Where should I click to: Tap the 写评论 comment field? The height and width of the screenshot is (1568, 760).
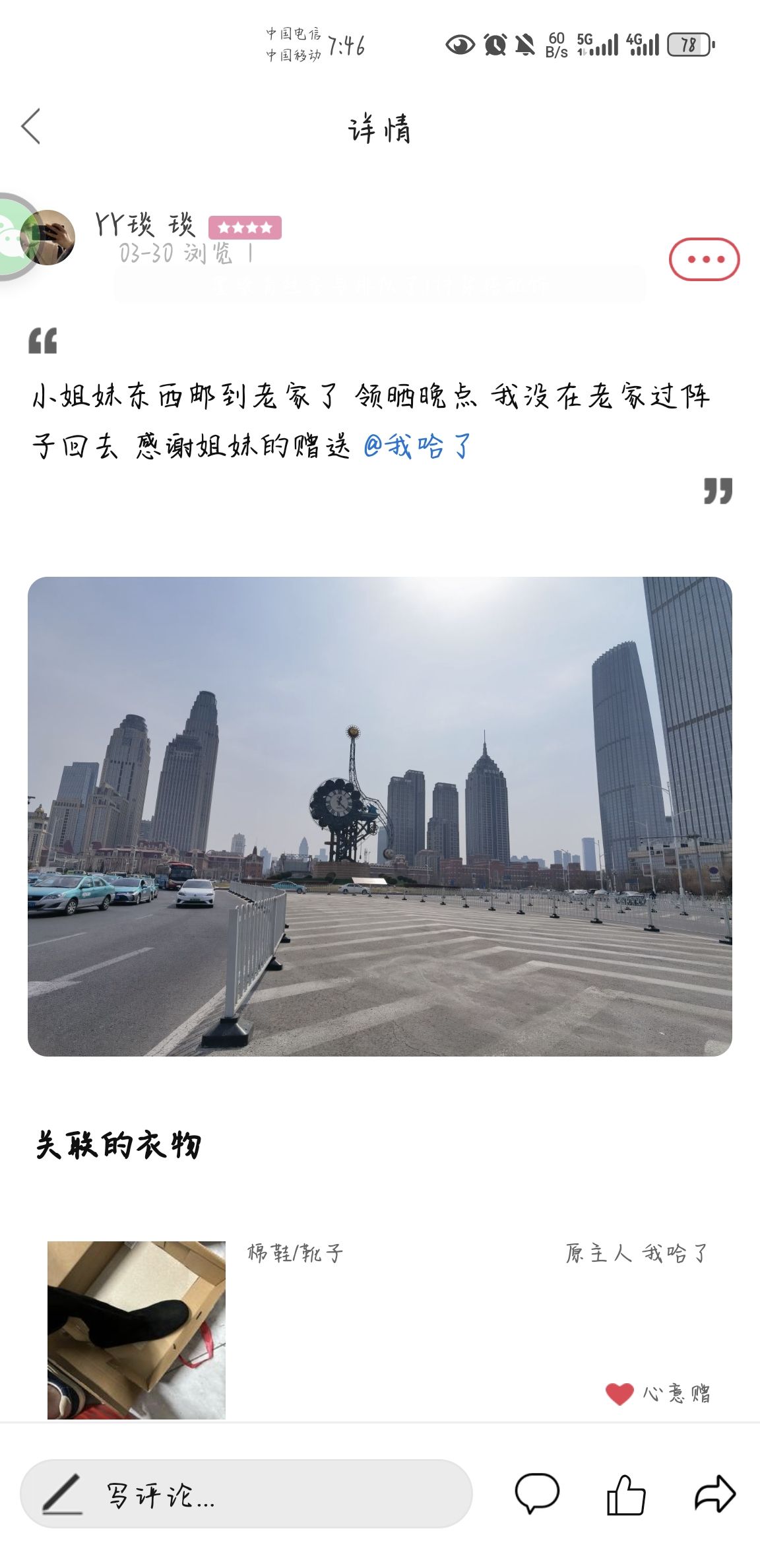coord(246,1494)
